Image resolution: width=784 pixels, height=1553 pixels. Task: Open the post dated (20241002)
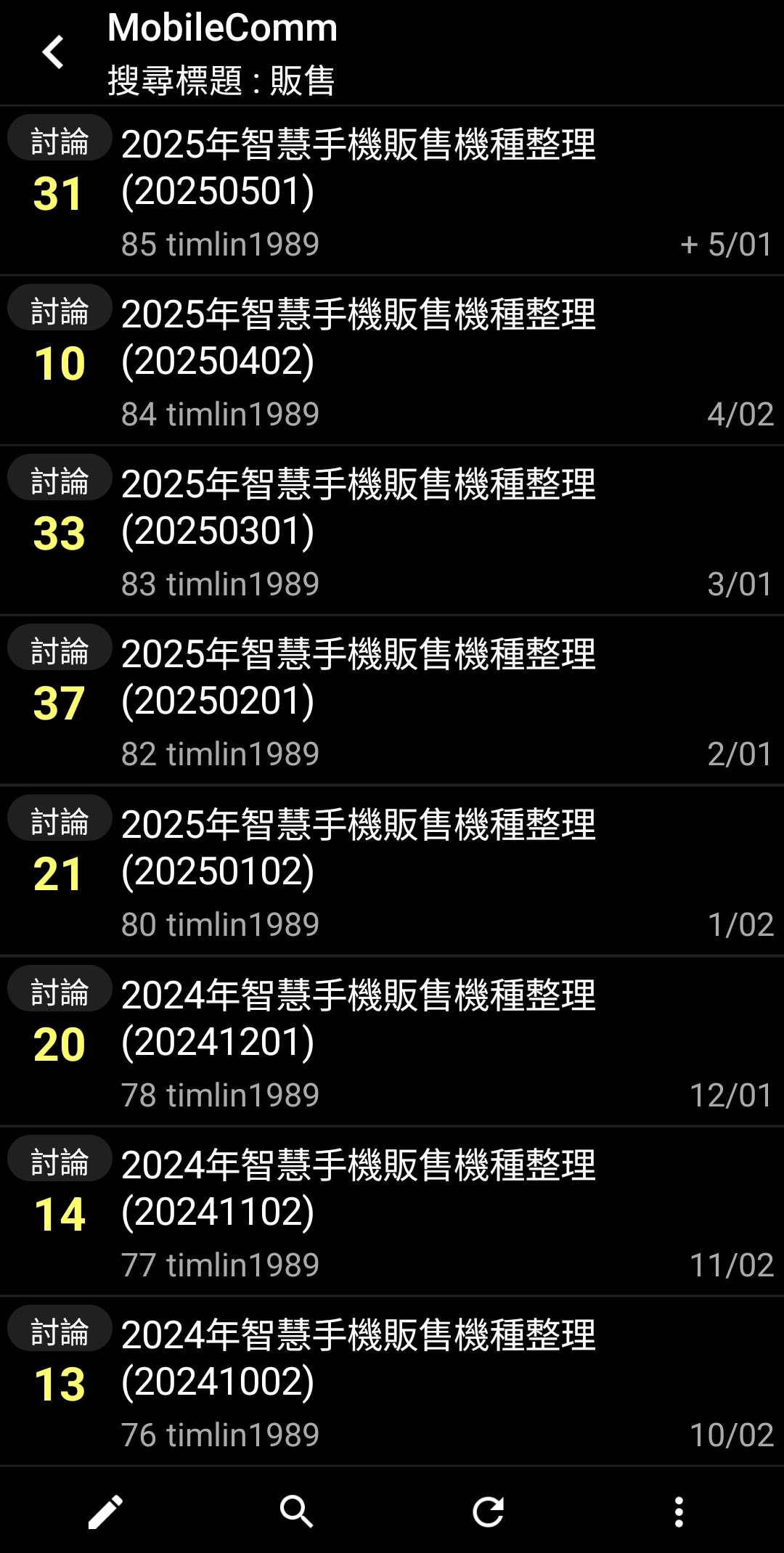click(x=392, y=1381)
